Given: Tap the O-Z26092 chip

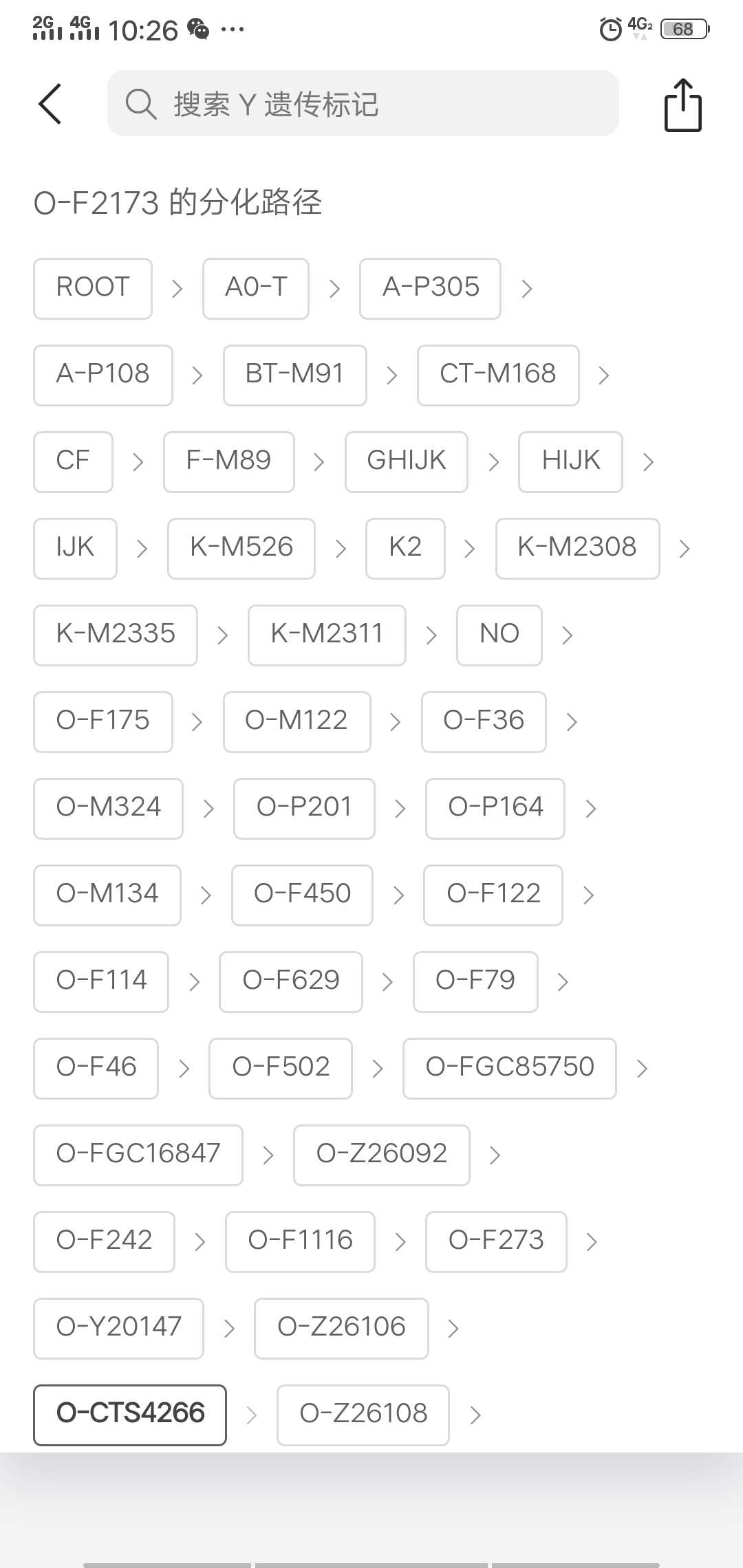Looking at the screenshot, I should (x=382, y=1155).
